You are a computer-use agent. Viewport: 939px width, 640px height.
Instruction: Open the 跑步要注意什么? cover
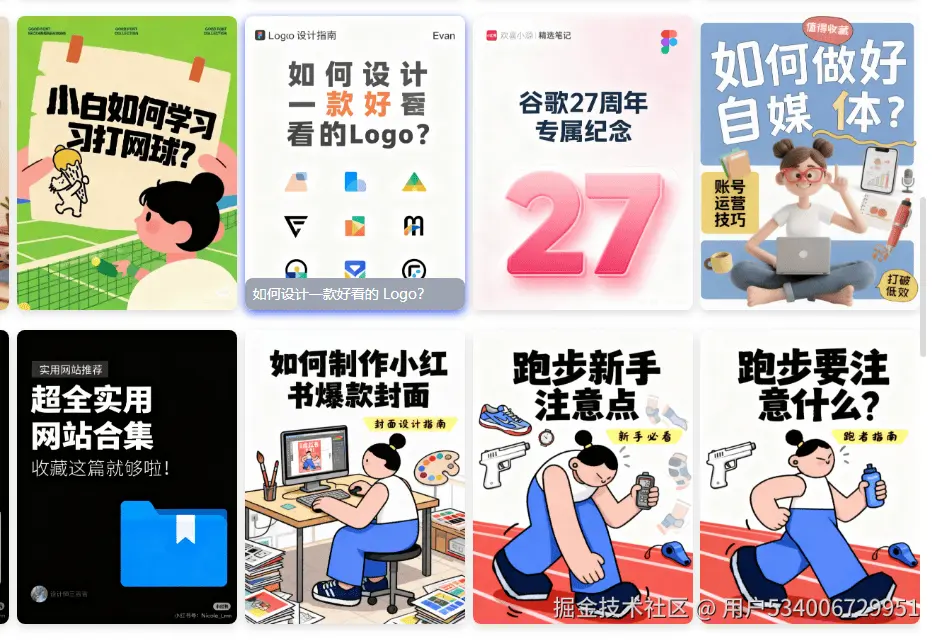click(810, 477)
